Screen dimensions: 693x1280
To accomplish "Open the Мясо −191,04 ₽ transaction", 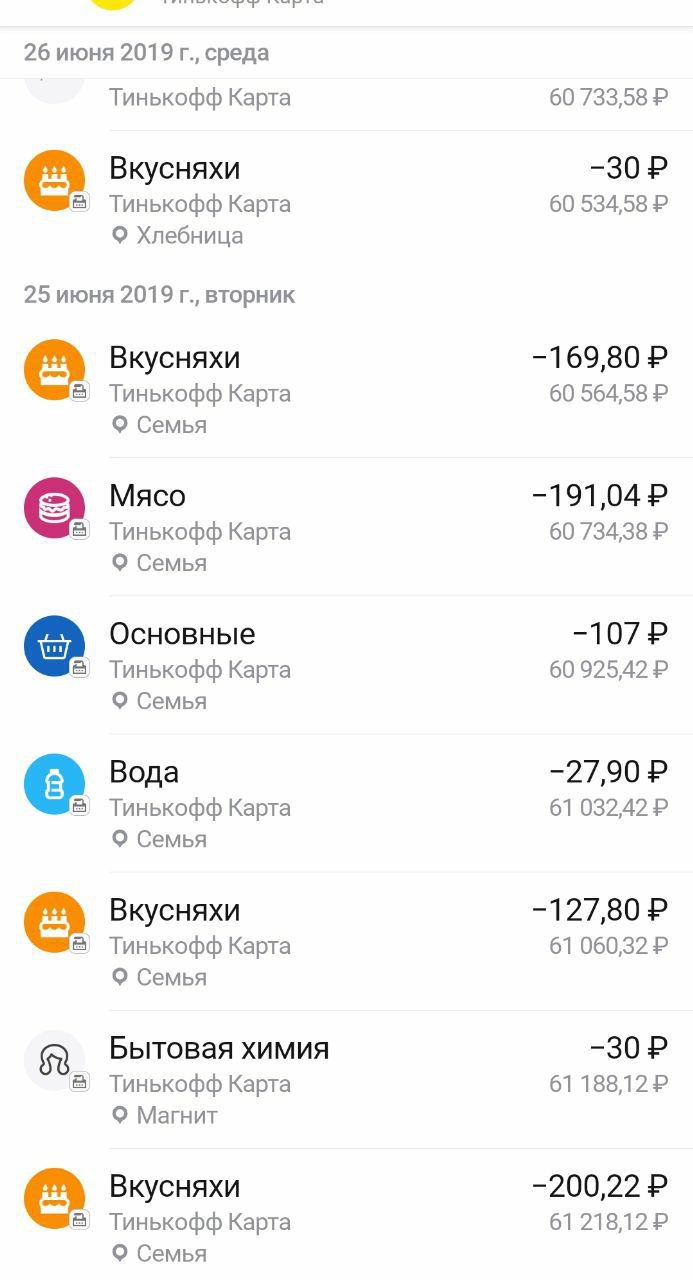I will point(346,527).
